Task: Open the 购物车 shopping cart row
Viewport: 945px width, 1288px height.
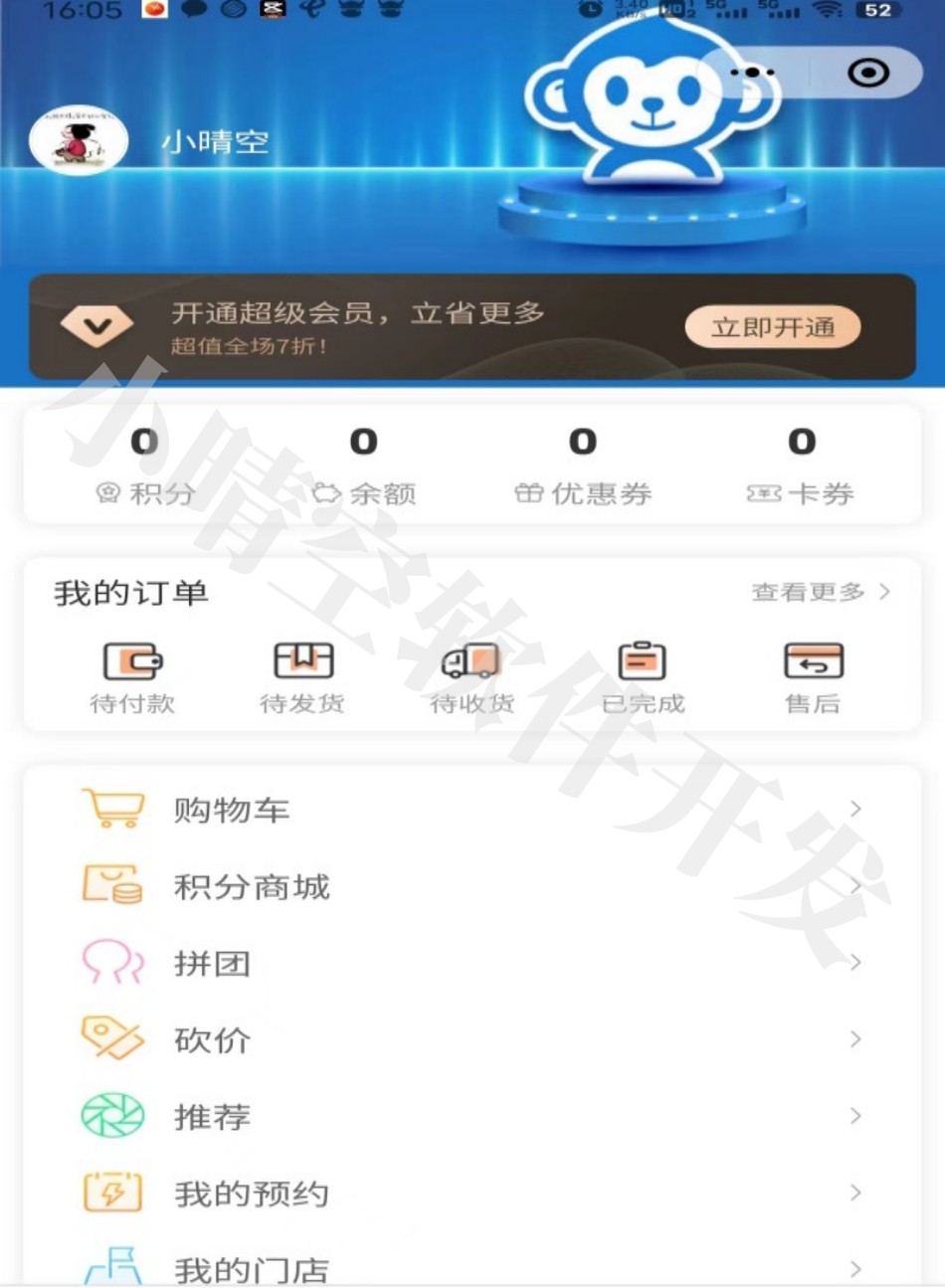Action: tap(472, 810)
